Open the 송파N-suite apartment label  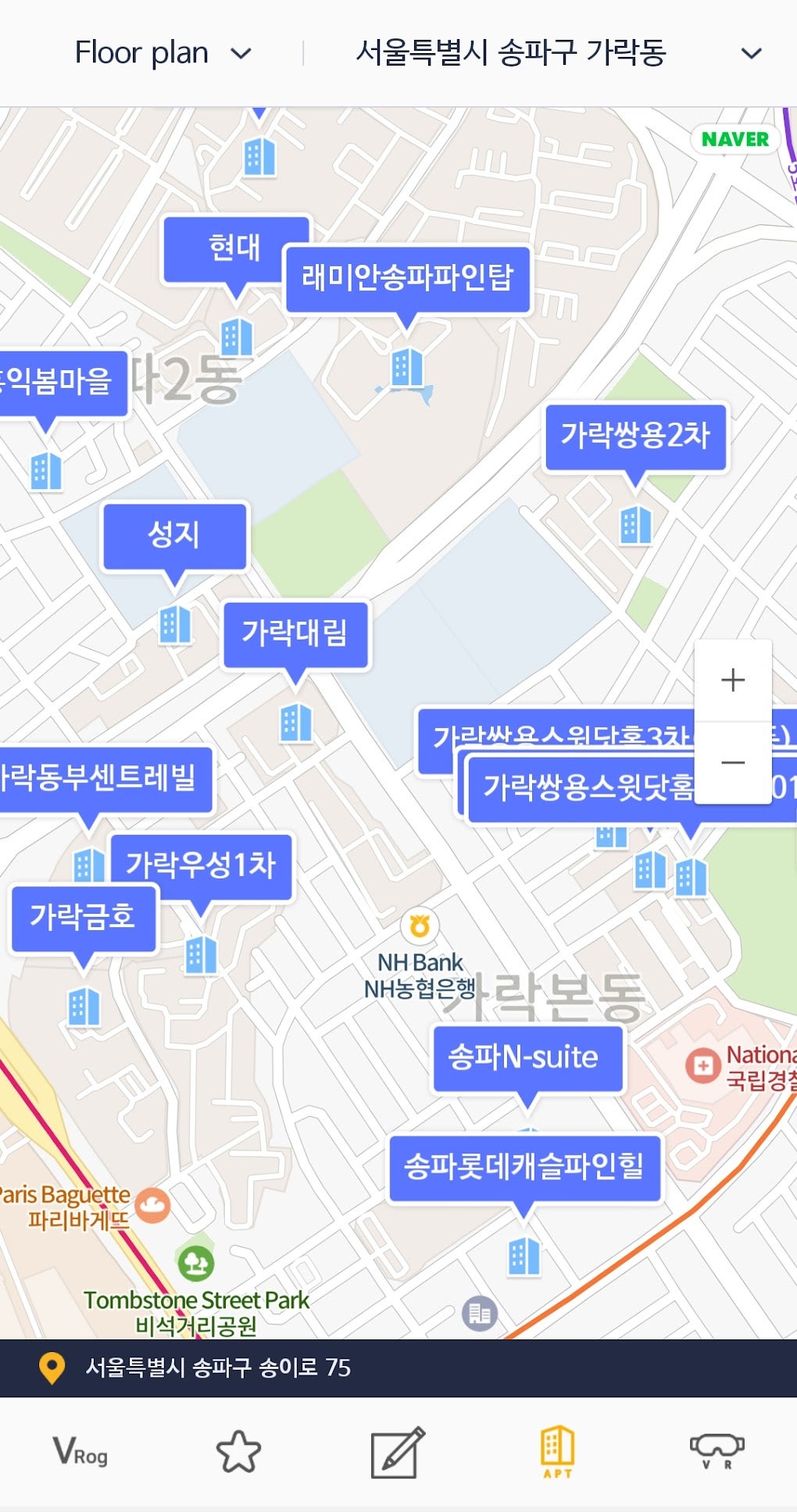[527, 1057]
